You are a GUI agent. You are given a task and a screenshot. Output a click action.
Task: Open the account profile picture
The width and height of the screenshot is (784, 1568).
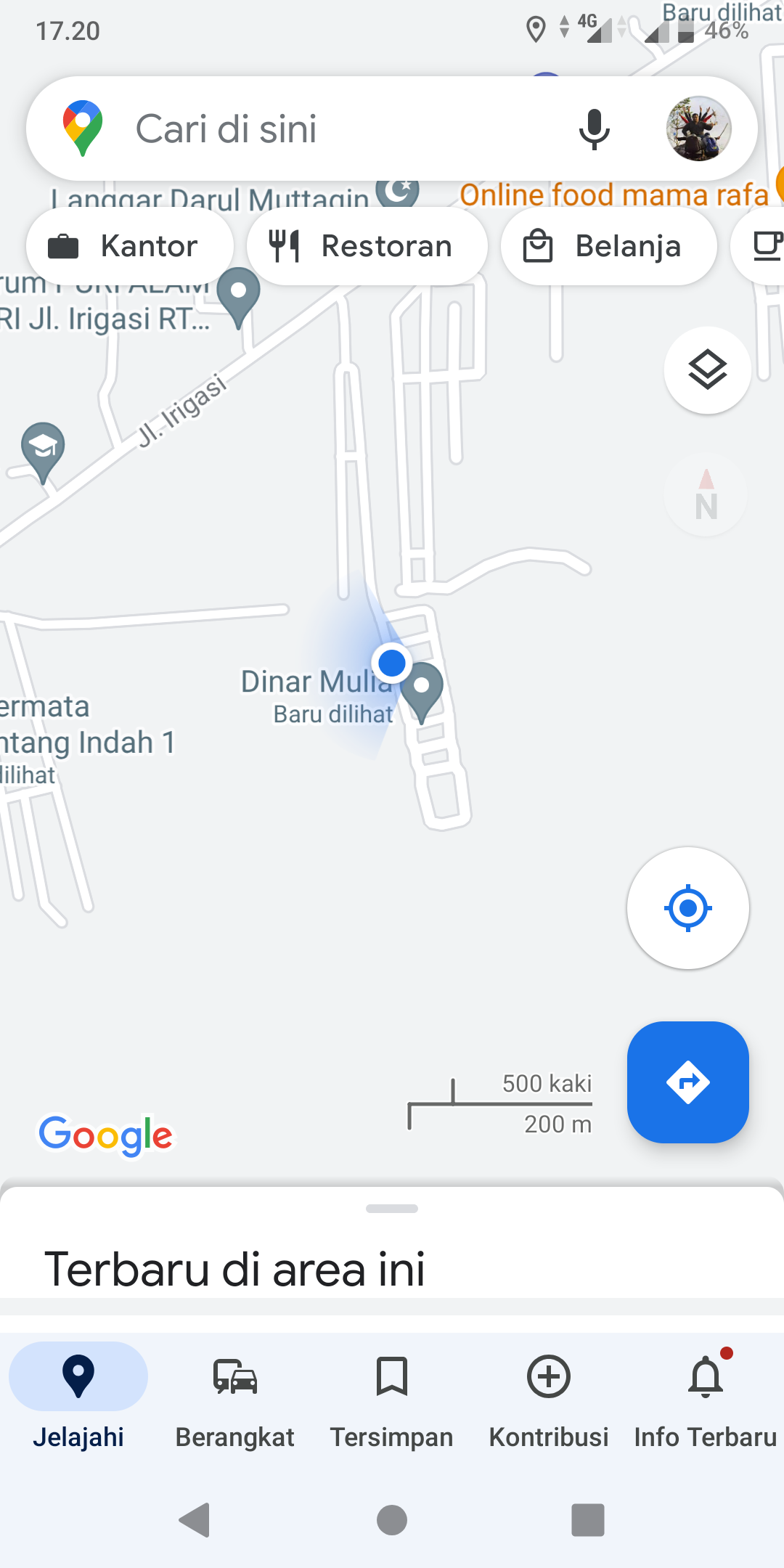click(698, 129)
